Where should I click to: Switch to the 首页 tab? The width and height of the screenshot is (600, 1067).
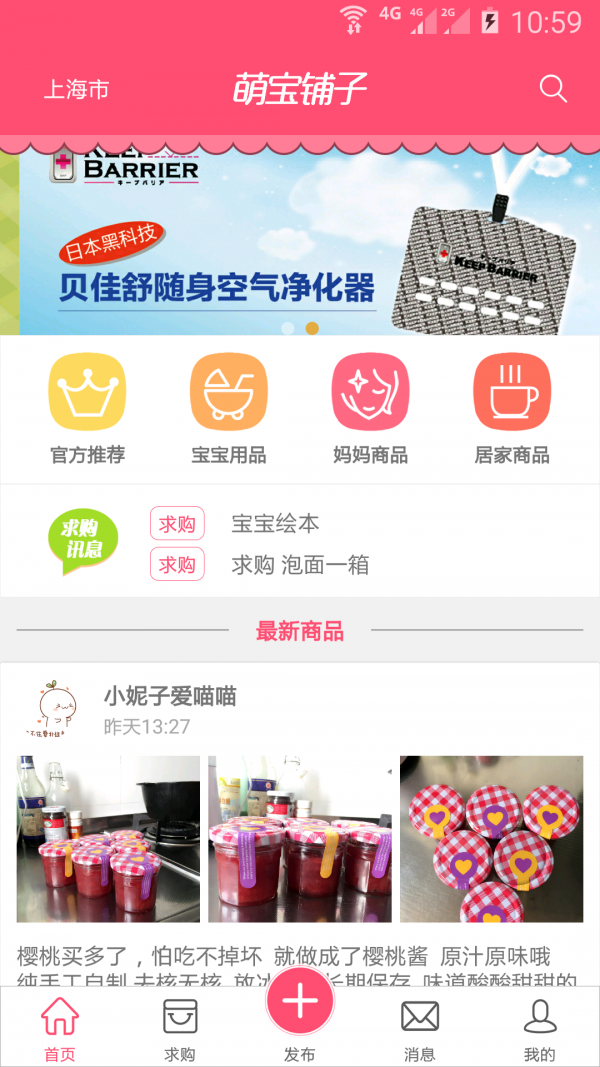(60, 1027)
